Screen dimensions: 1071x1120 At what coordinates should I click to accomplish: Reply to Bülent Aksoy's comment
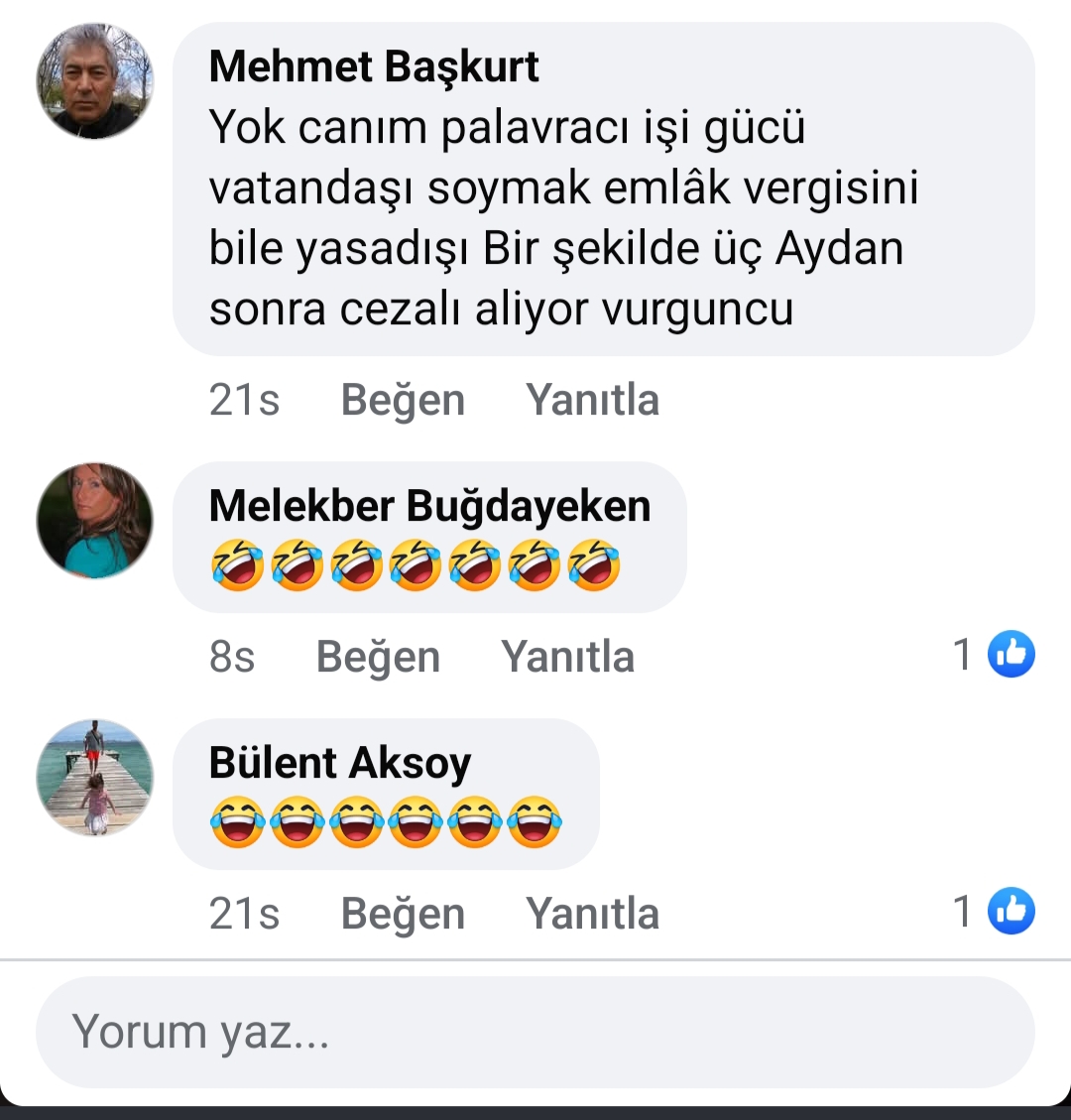592,914
